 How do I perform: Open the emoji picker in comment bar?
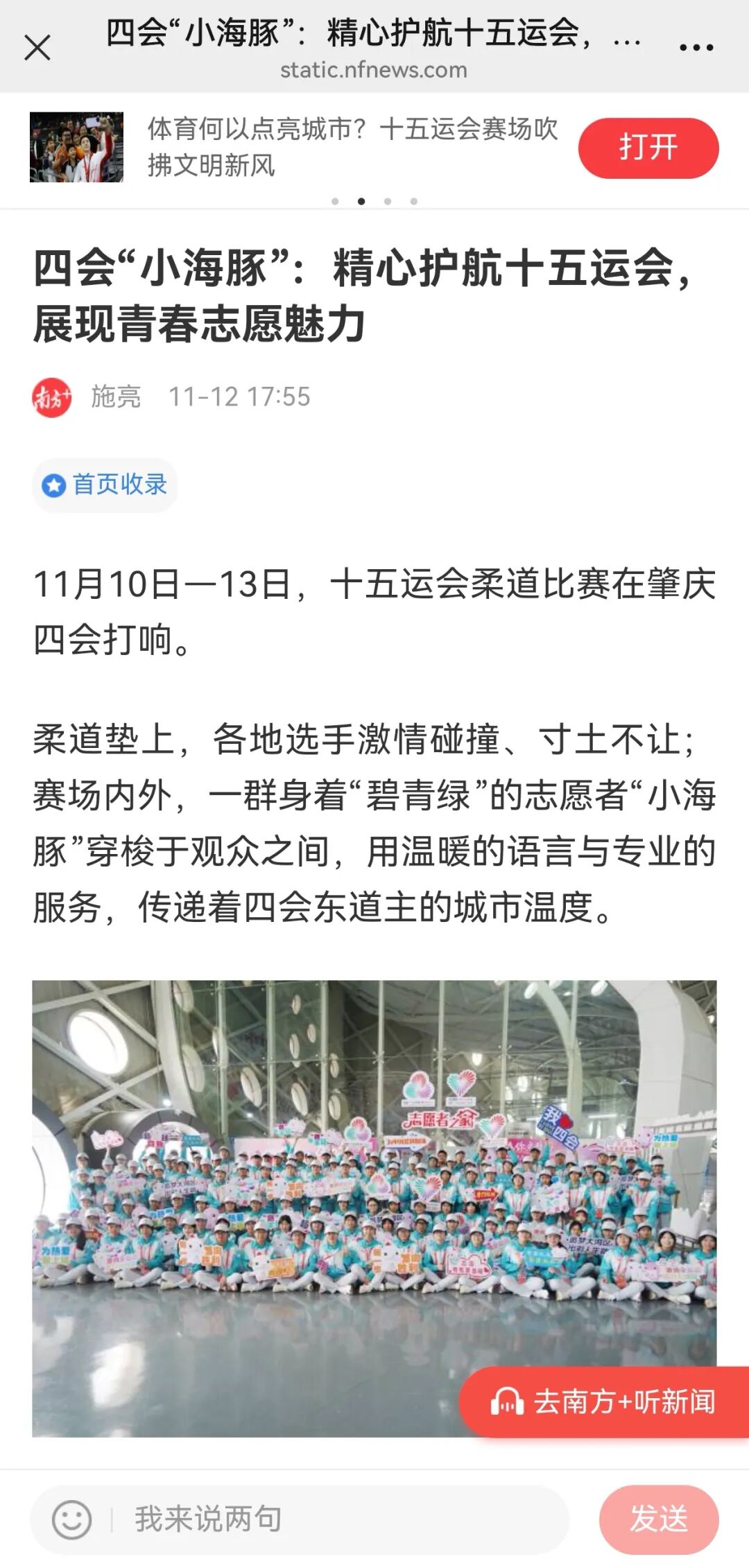click(x=71, y=1520)
